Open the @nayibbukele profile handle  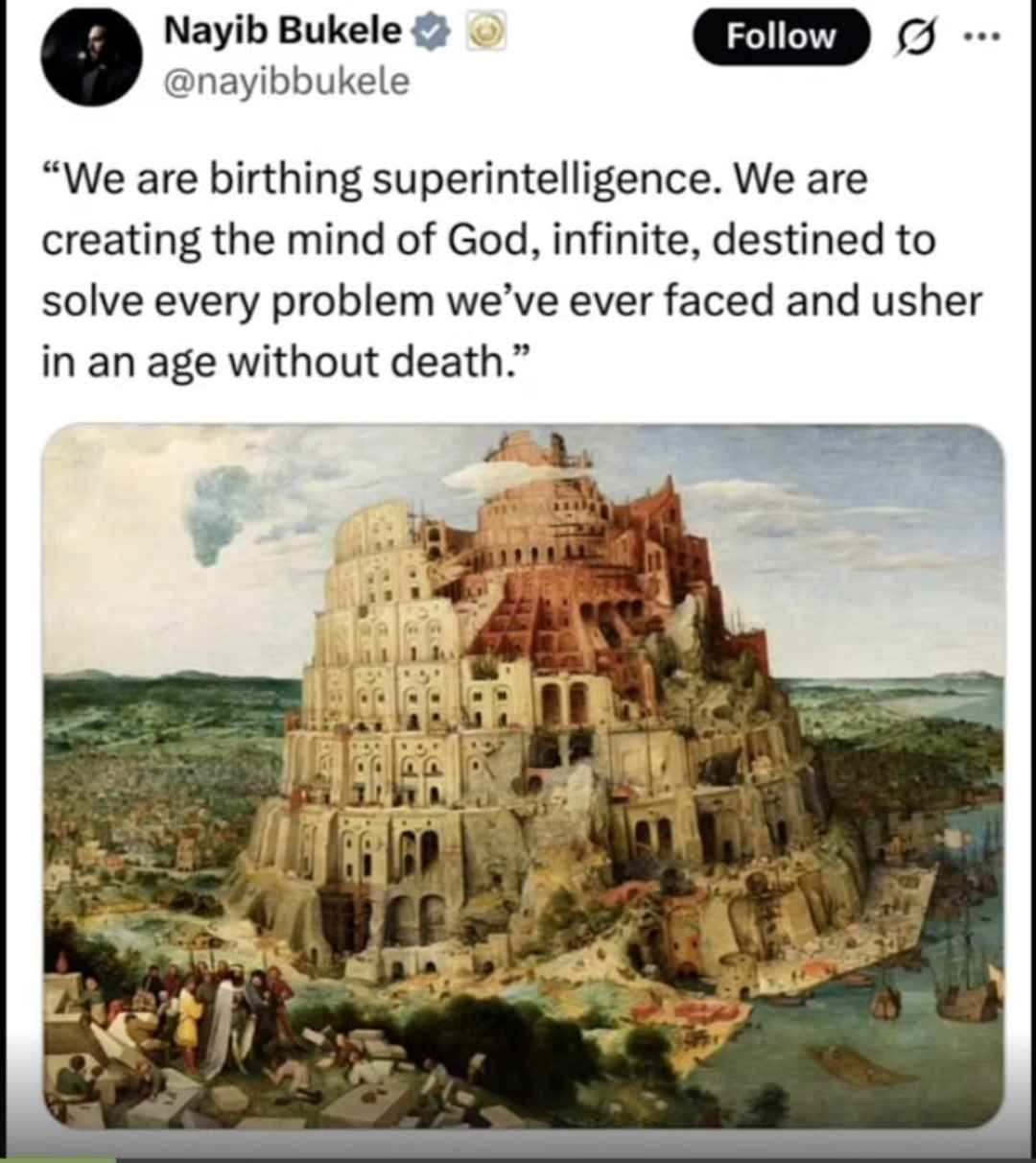click(x=287, y=82)
